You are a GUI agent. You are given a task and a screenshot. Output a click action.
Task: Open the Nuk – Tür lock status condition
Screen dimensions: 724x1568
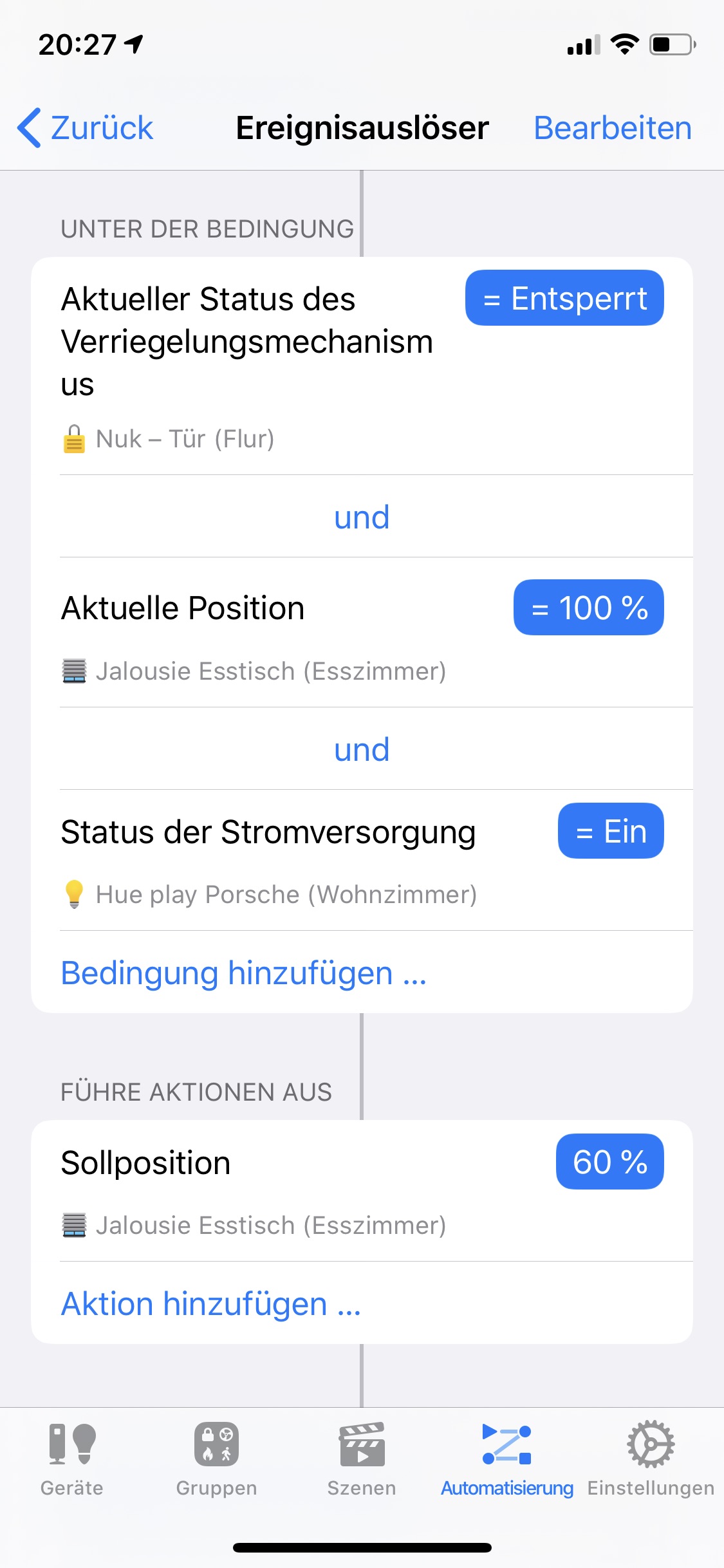pyautogui.click(x=247, y=365)
